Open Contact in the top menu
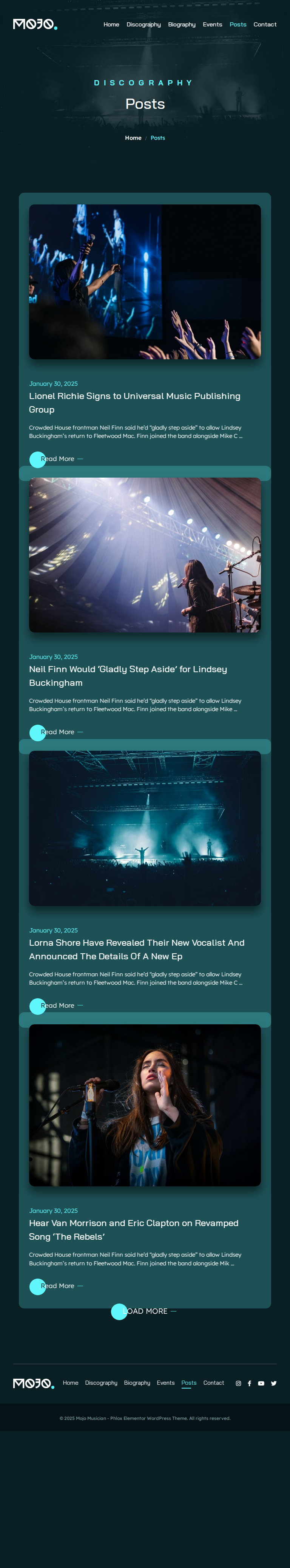290x1568 pixels. 264,24
